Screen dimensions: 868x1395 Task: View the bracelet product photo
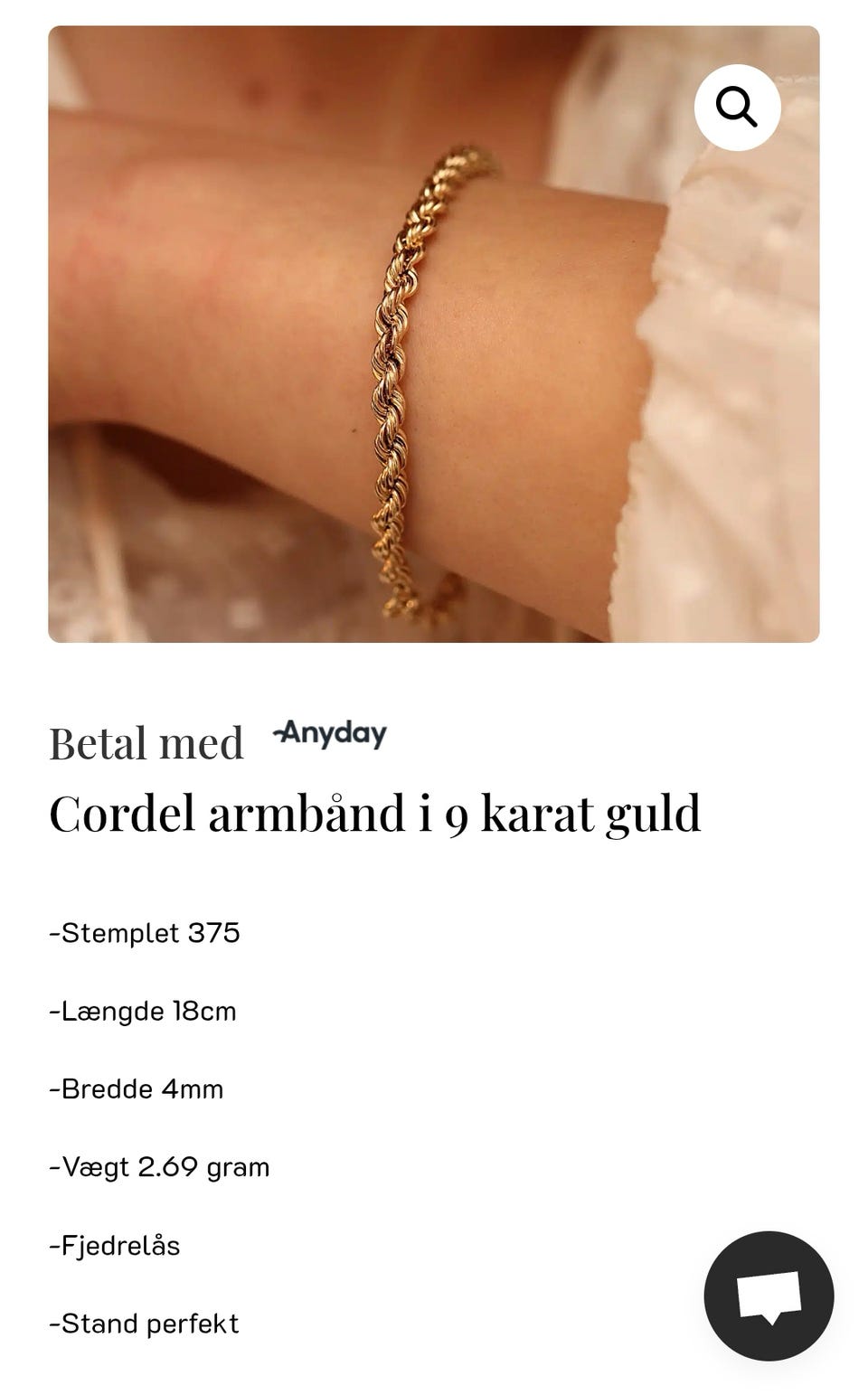[x=434, y=335]
